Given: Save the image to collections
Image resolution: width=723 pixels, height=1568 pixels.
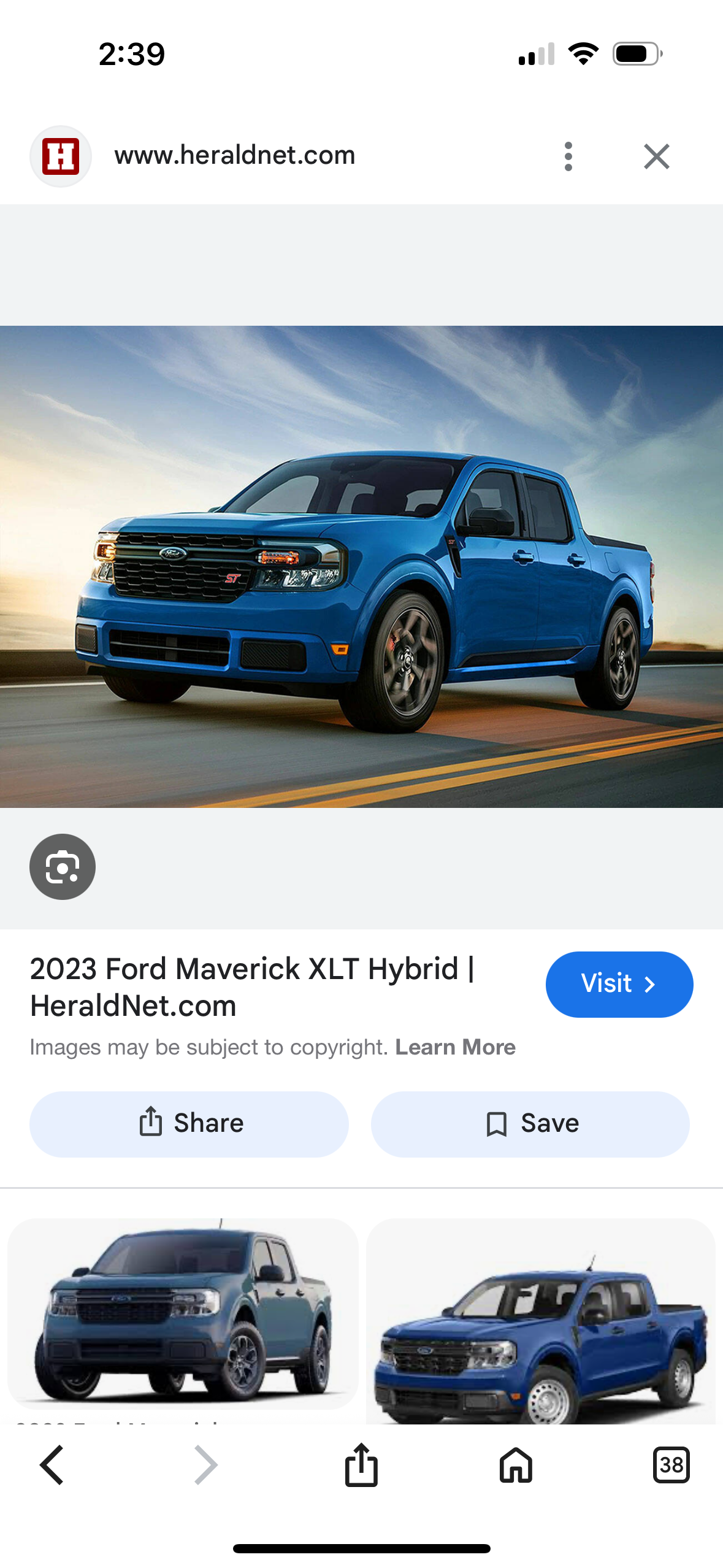Looking at the screenshot, I should [530, 1124].
